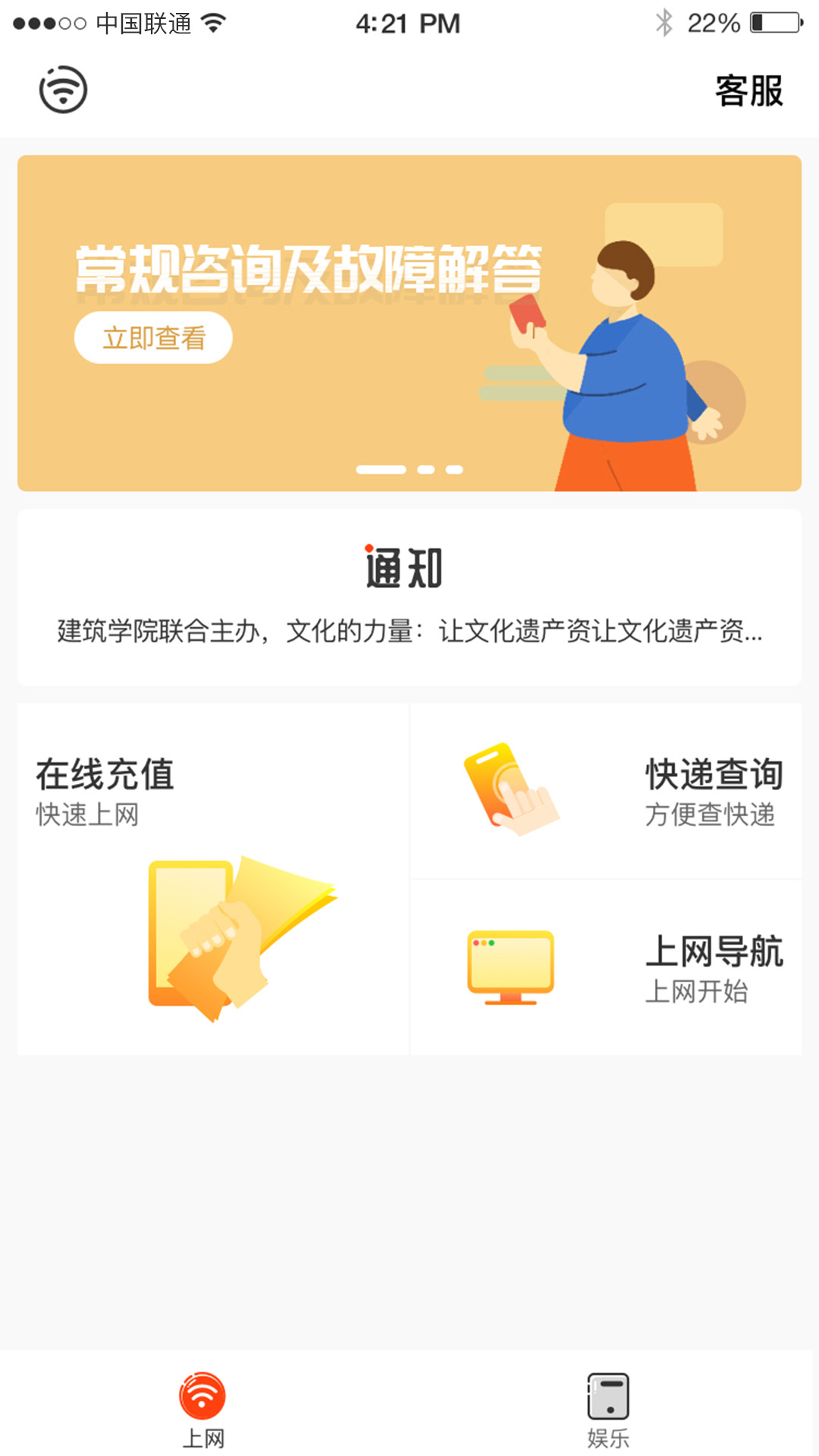
Task: Open 在线充值 online recharge
Action: [212, 880]
